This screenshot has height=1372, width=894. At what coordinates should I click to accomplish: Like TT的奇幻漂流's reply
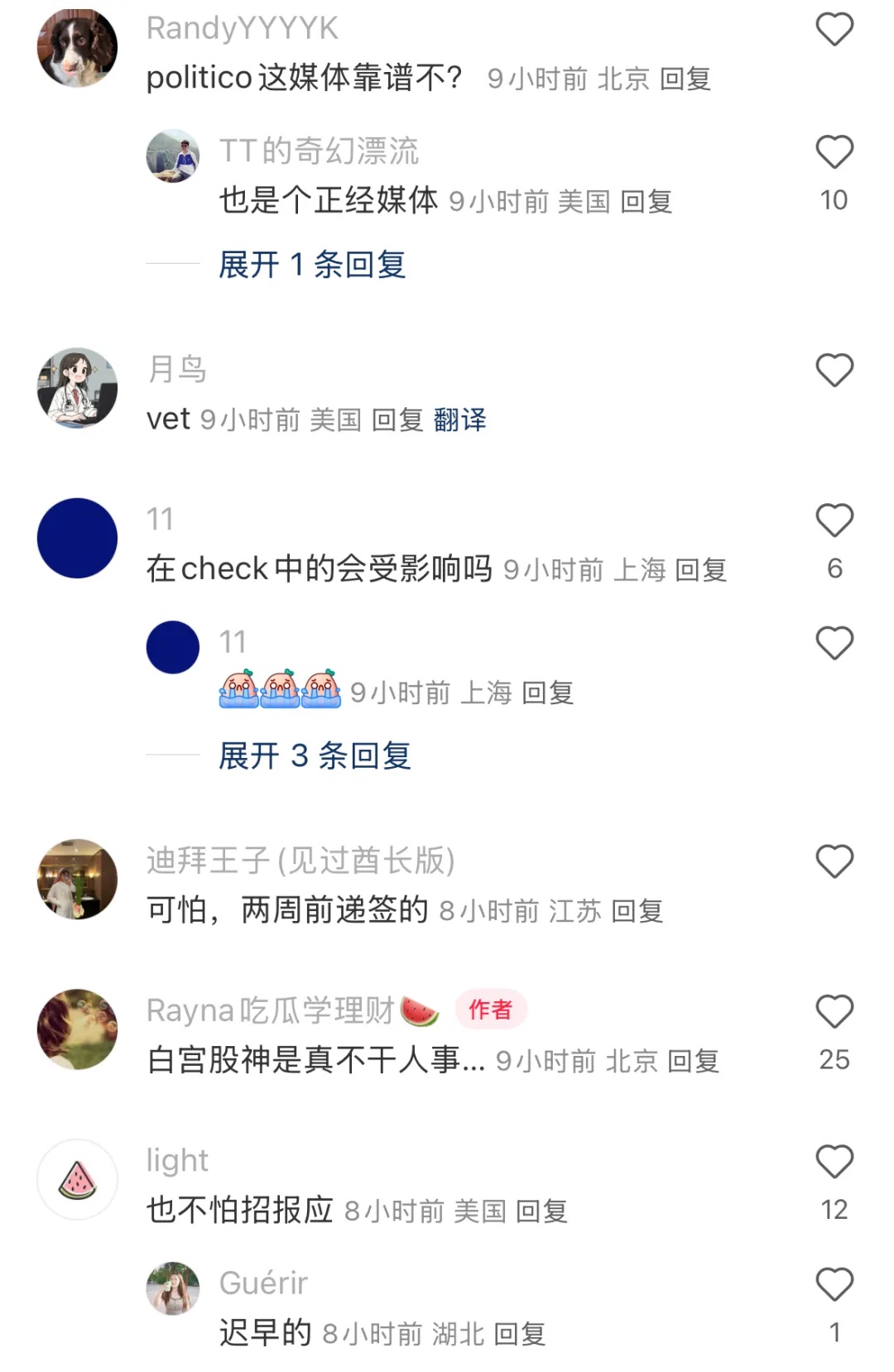coord(834,152)
